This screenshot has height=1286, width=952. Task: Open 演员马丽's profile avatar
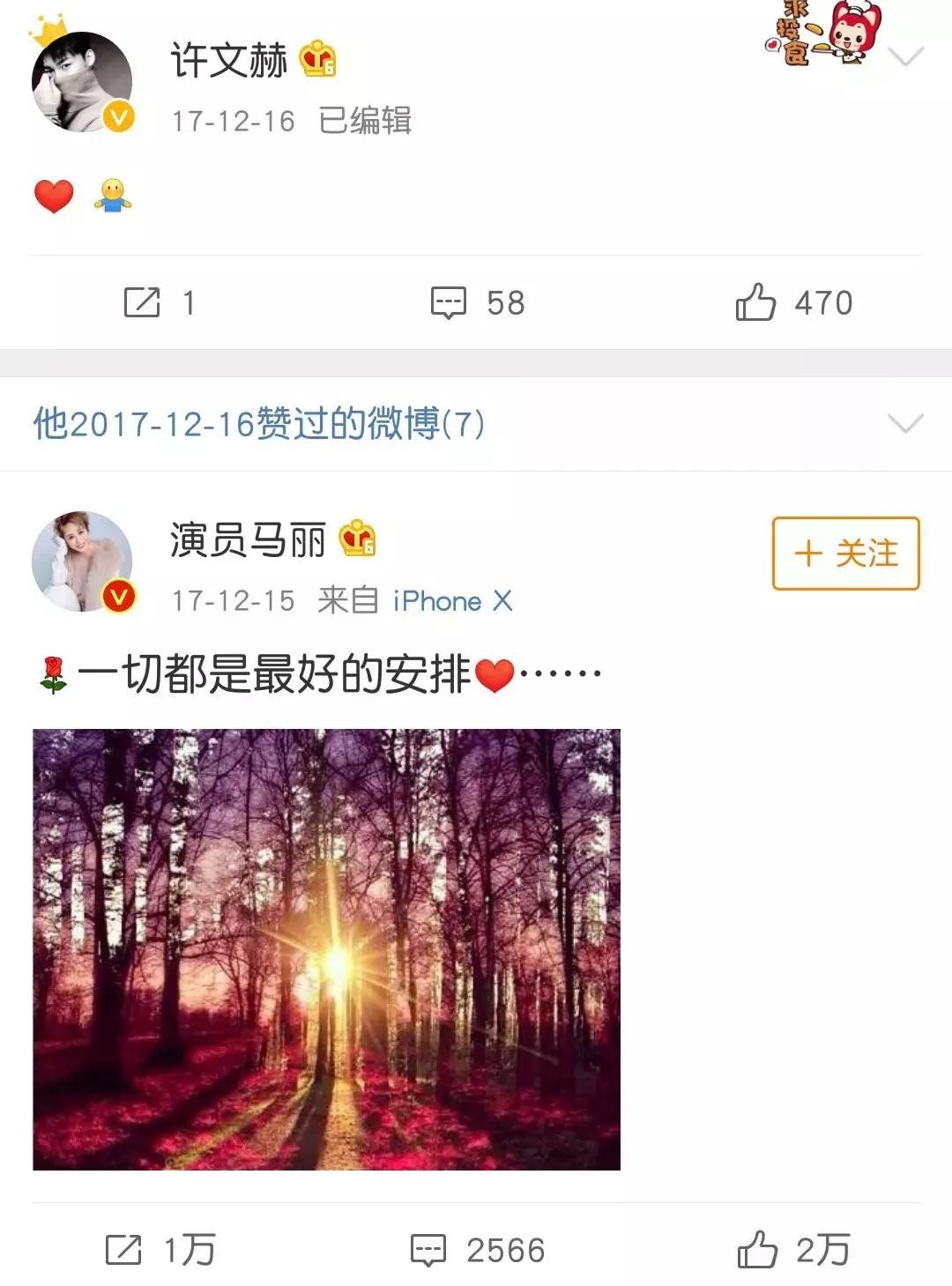[x=82, y=561]
